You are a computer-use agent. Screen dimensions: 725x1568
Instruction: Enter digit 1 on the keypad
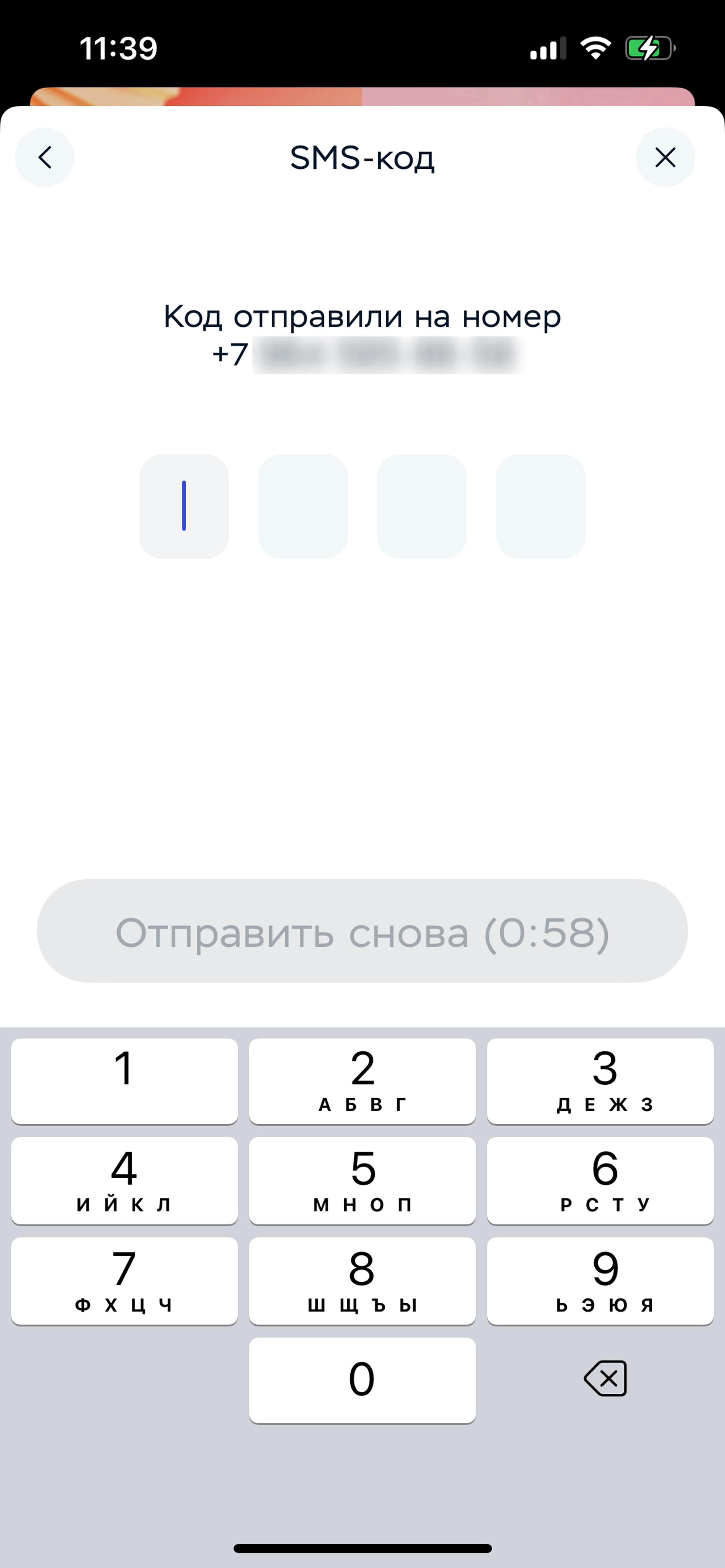click(124, 1080)
